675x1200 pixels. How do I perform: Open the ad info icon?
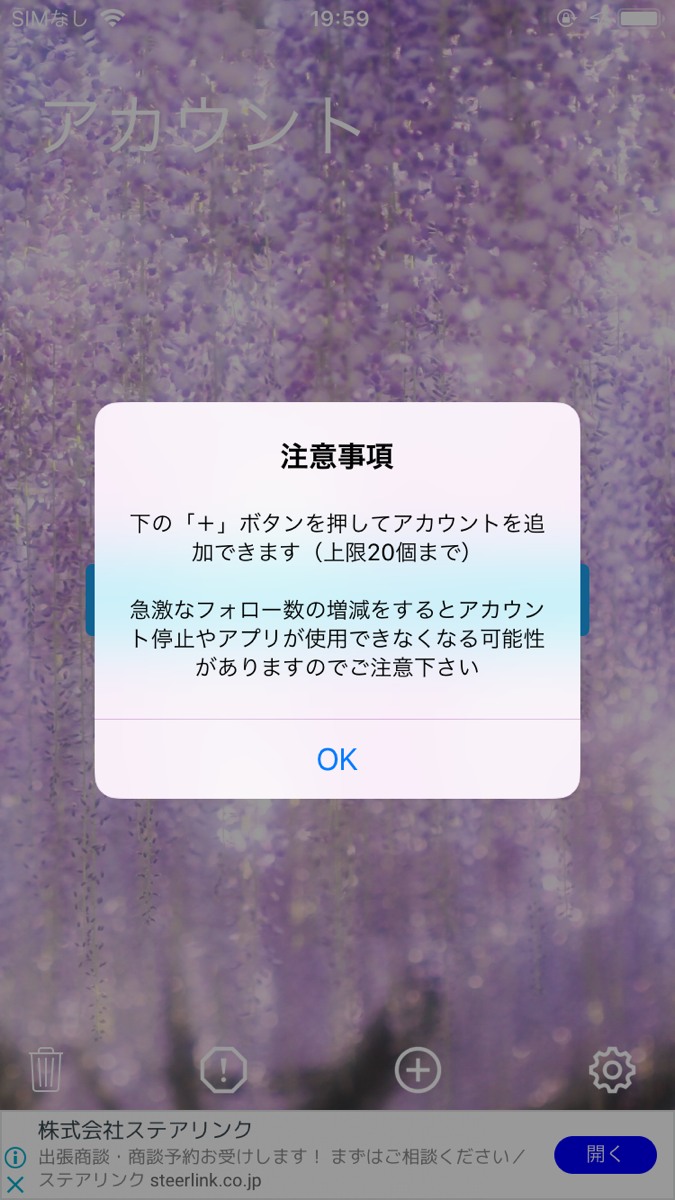tap(15, 1157)
